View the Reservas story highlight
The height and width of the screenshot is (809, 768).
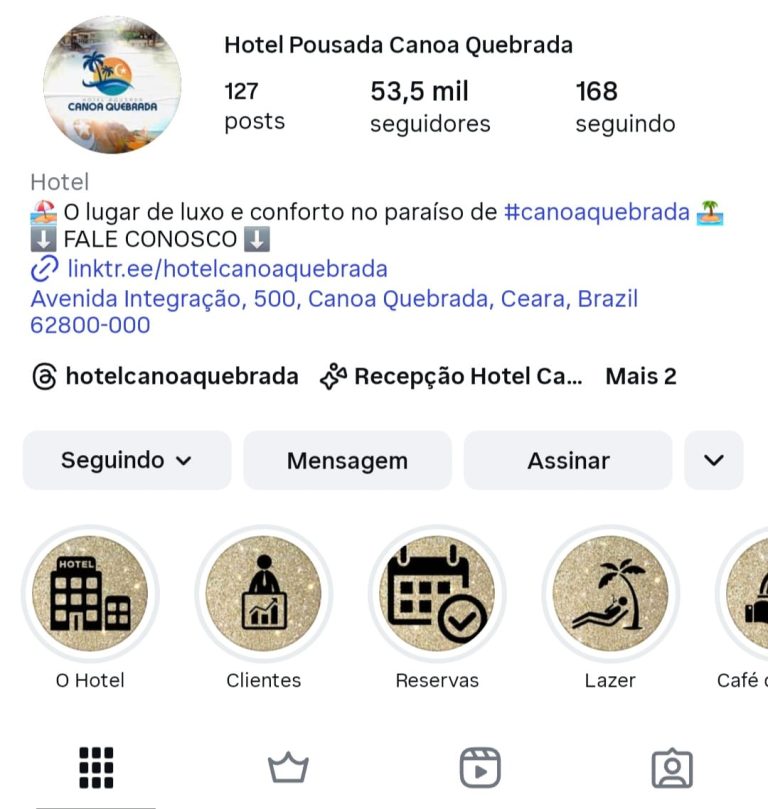point(437,594)
